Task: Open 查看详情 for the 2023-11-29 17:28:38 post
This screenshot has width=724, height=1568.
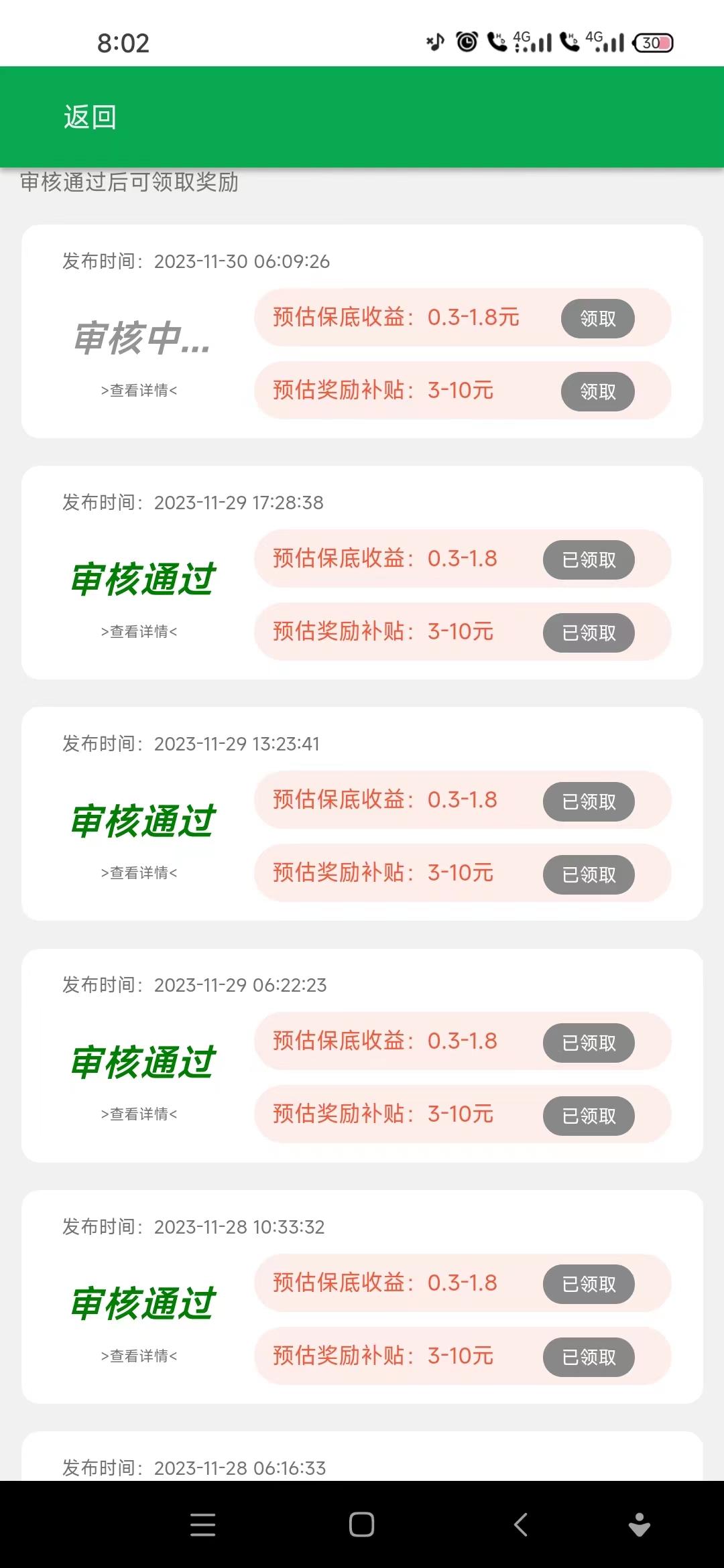Action: 139,631
